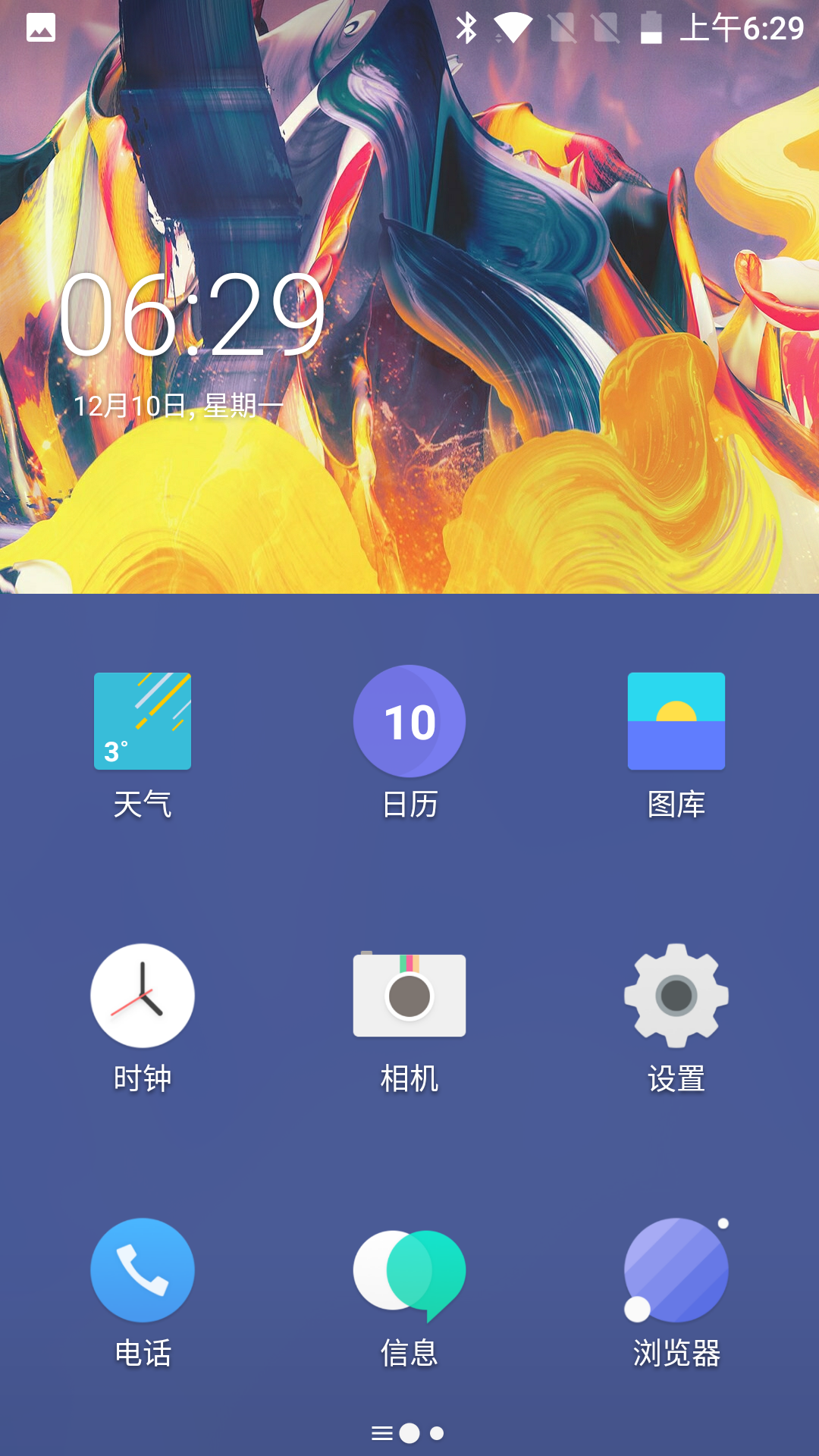
Task: Tap the second page indicator dot
Action: 437,1433
